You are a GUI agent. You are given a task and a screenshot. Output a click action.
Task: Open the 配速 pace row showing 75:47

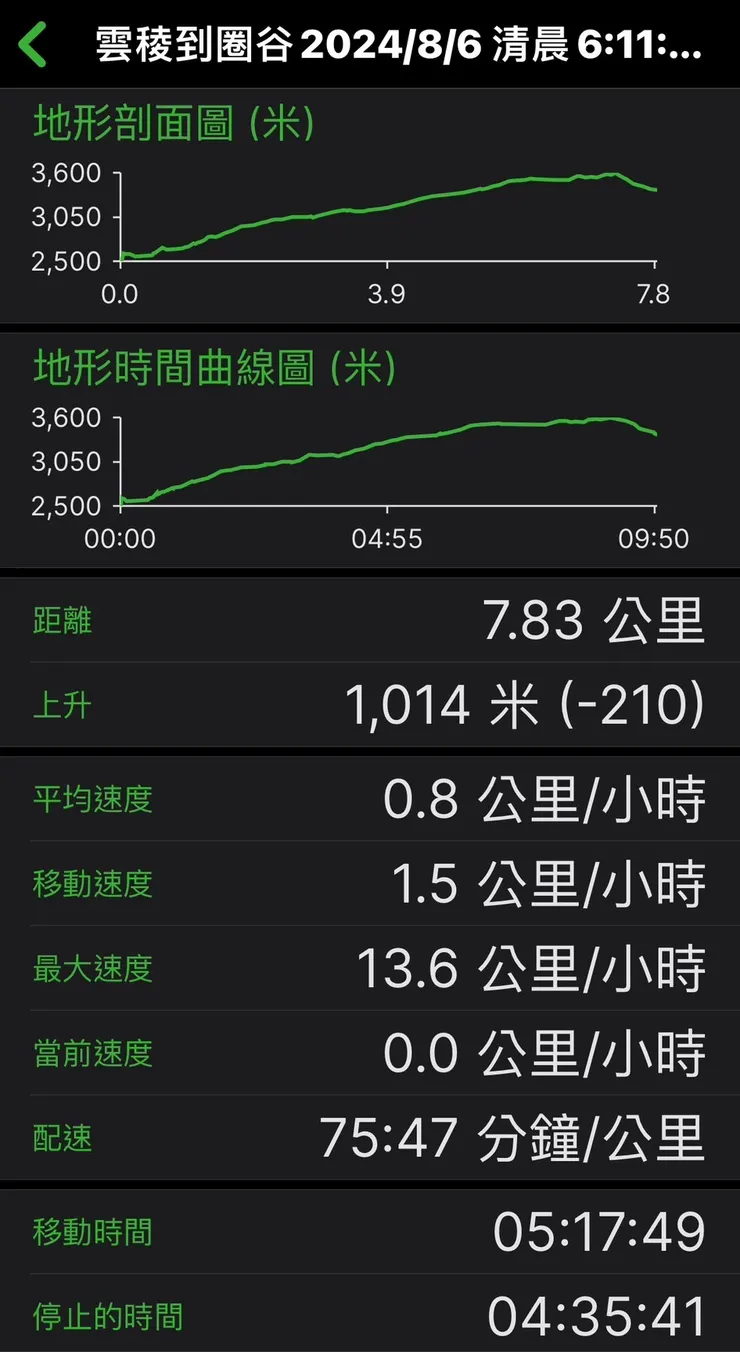(370, 1136)
